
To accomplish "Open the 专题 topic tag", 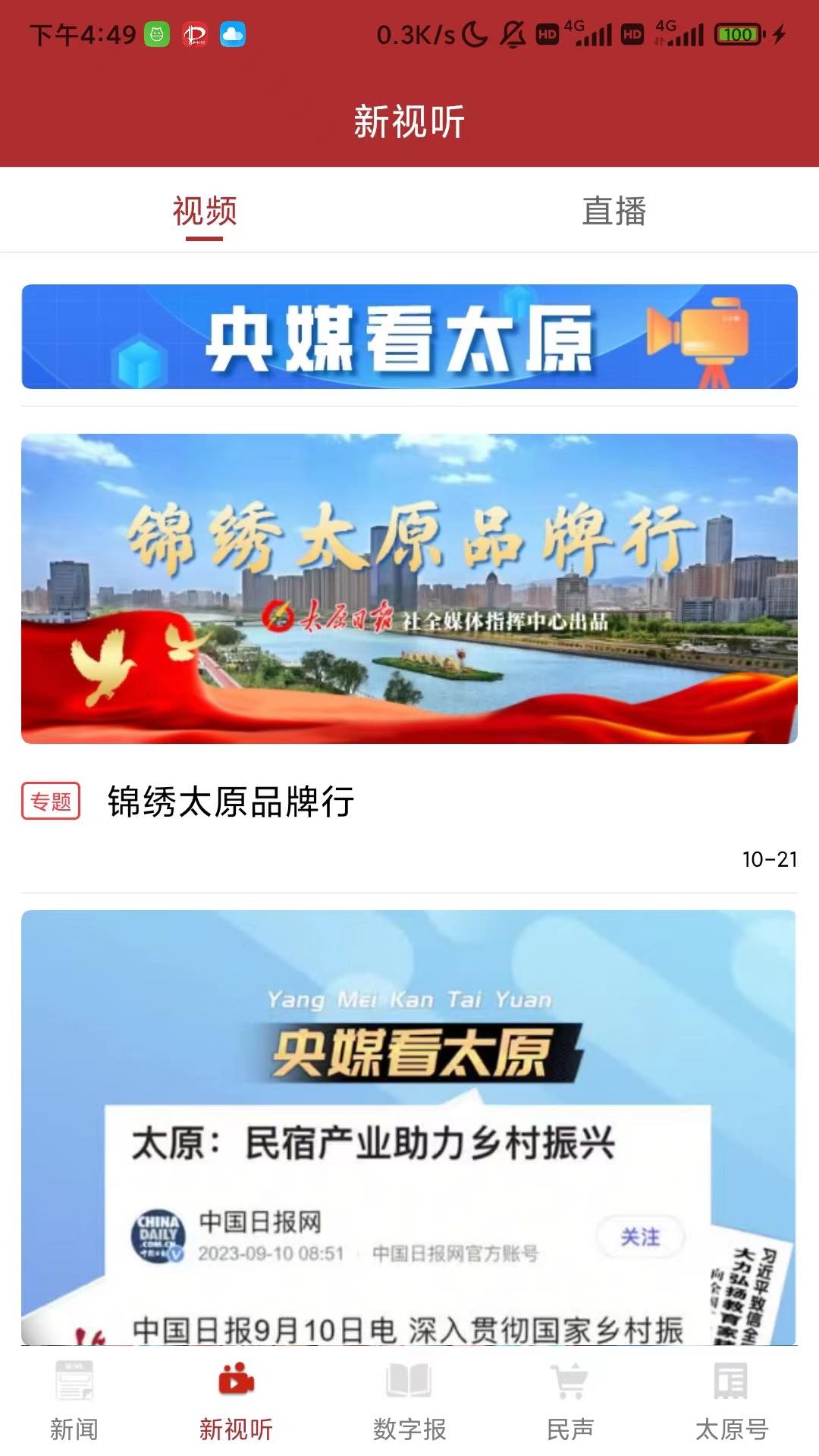I will (x=52, y=802).
